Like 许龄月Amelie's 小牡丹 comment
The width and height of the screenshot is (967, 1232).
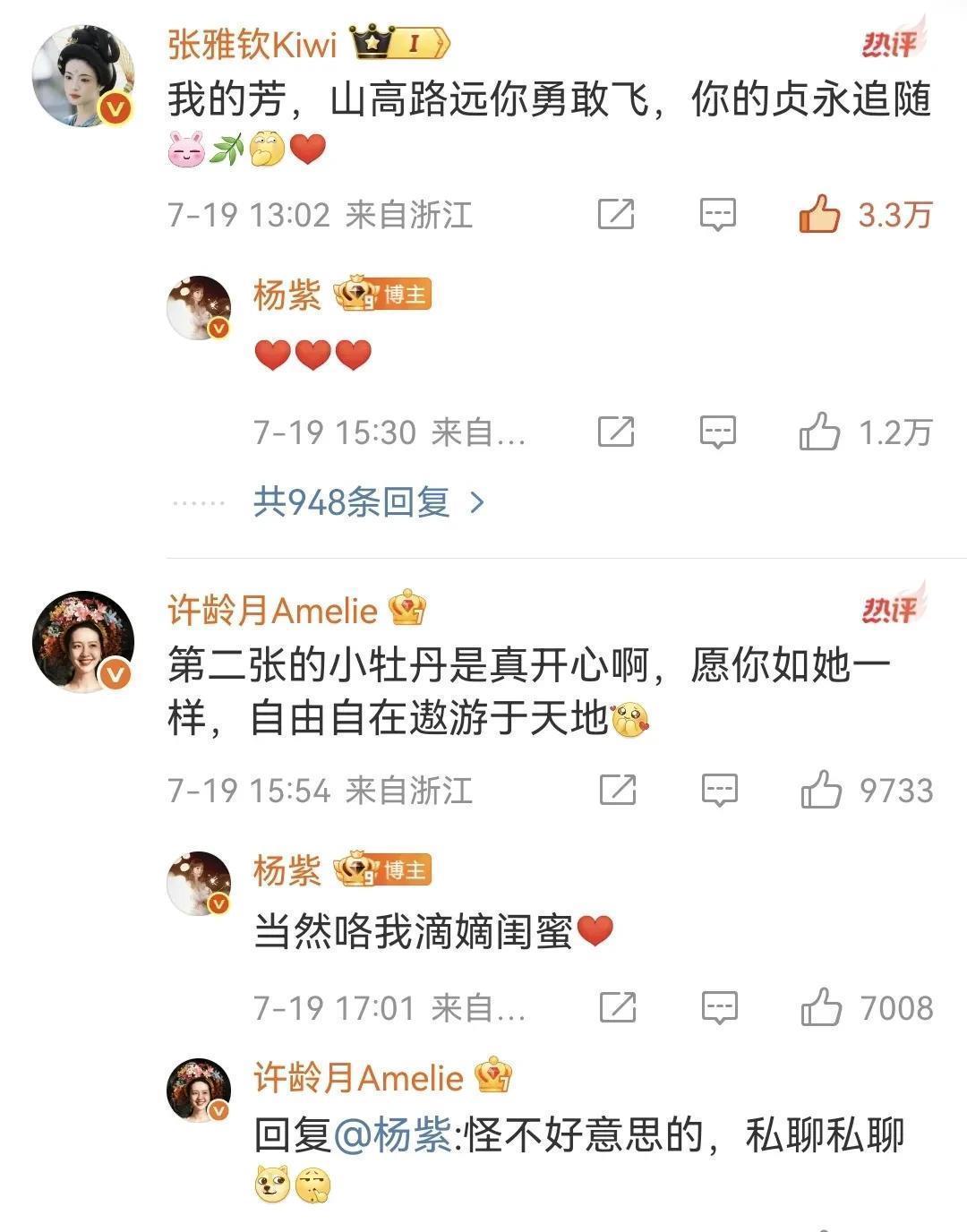click(820, 791)
